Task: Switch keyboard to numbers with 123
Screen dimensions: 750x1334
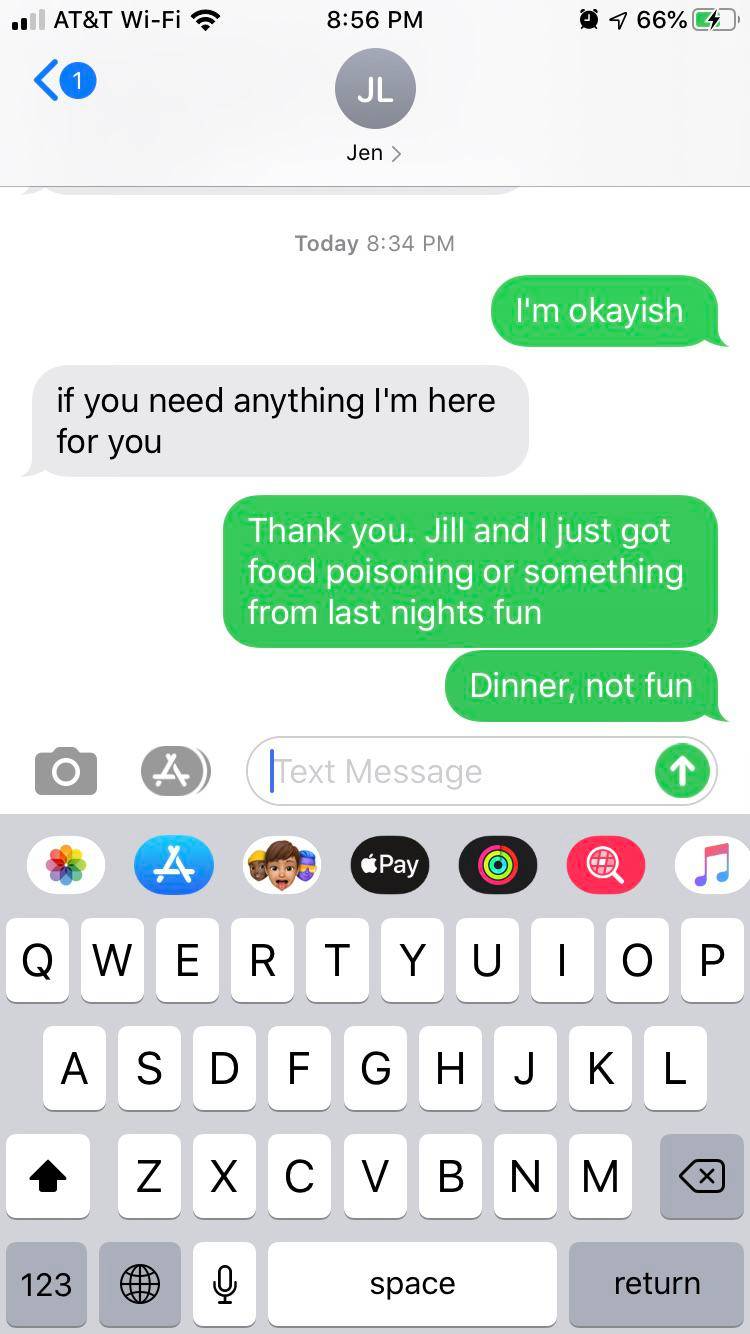Action: pyautogui.click(x=46, y=1284)
